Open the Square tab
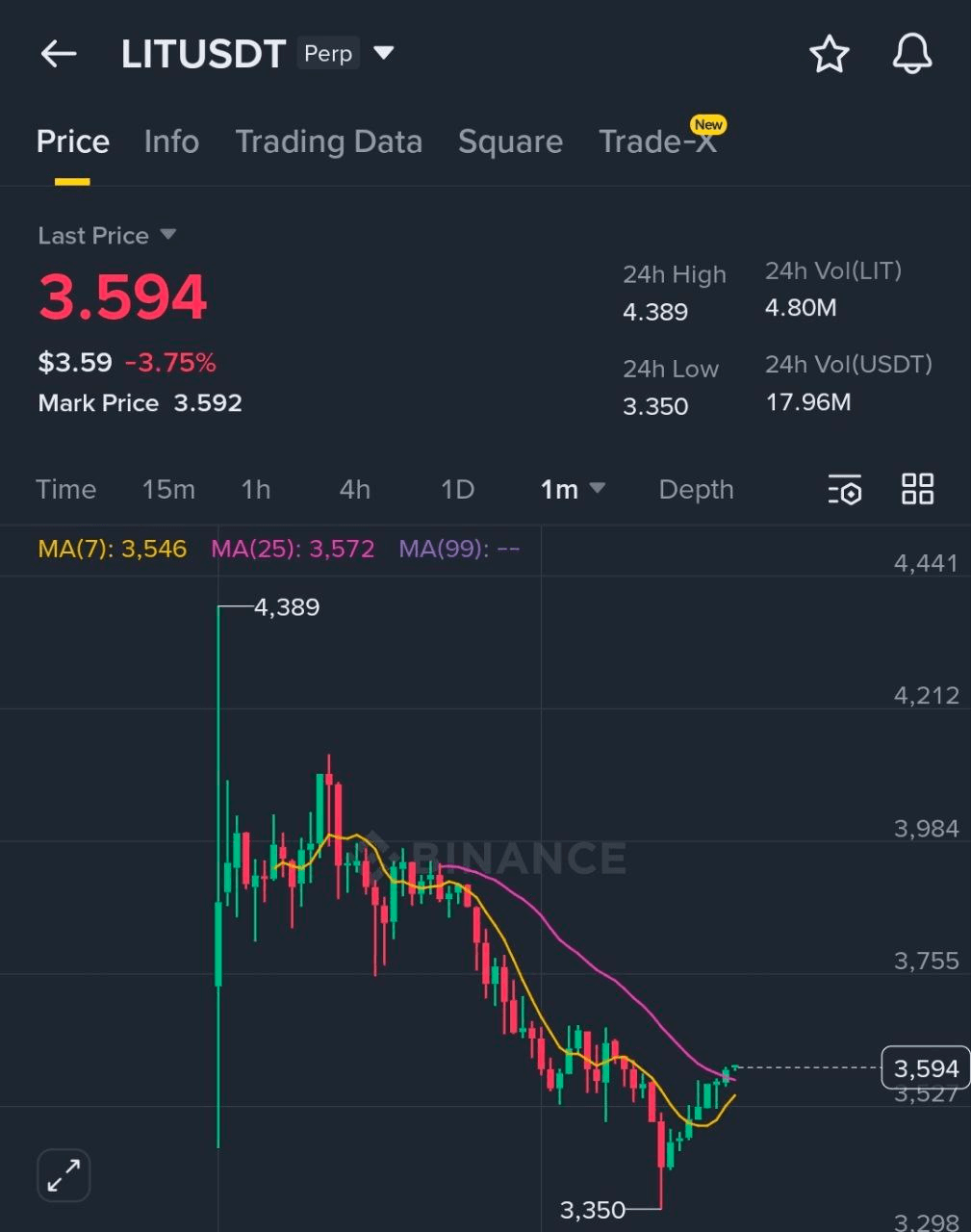The image size is (971, 1232). point(510,141)
